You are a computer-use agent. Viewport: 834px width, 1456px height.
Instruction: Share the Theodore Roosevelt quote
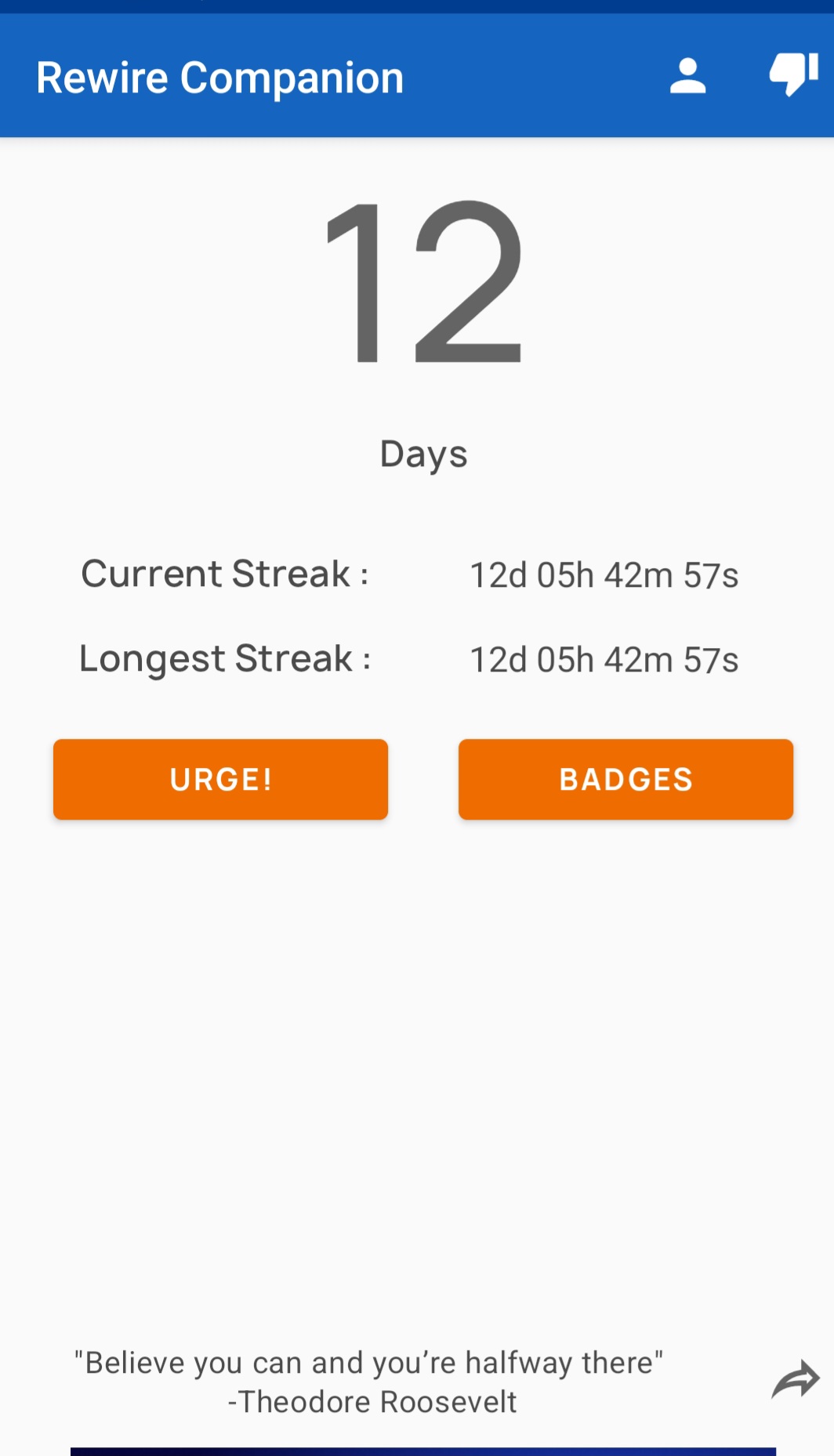795,1380
